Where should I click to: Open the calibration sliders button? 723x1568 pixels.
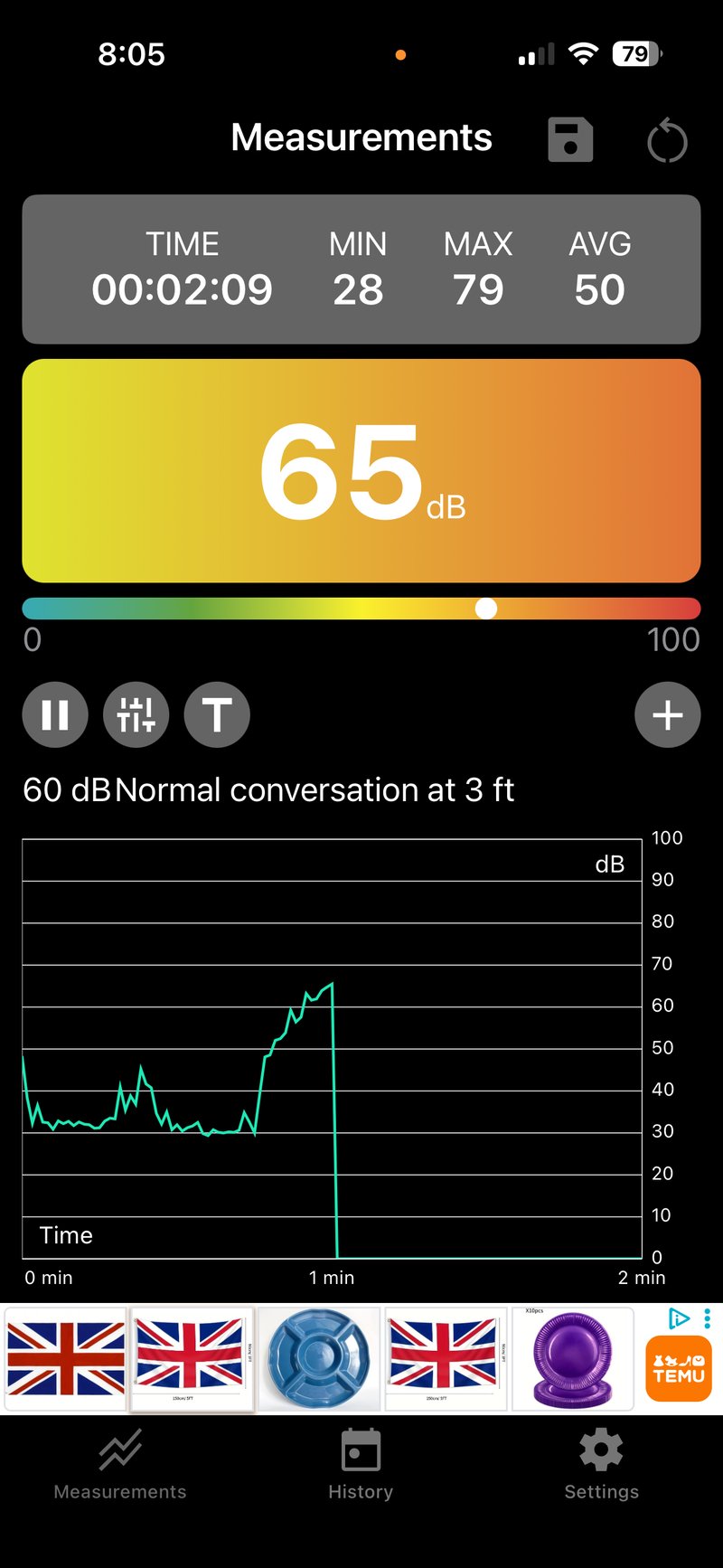136,715
